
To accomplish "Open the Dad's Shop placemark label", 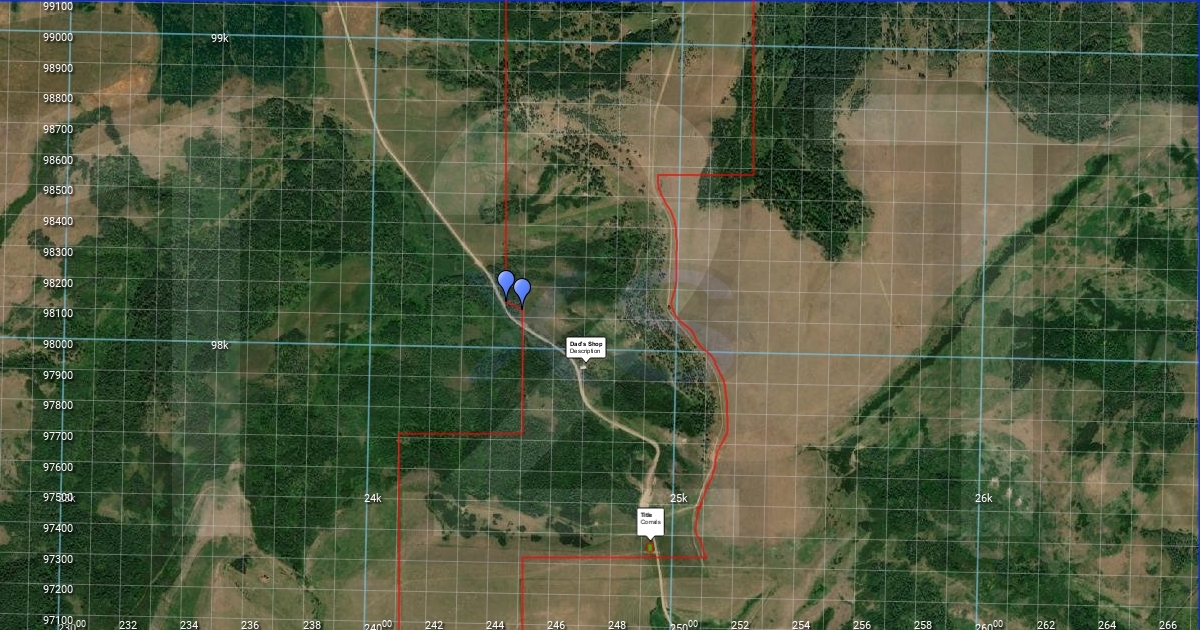I will coord(585,348).
